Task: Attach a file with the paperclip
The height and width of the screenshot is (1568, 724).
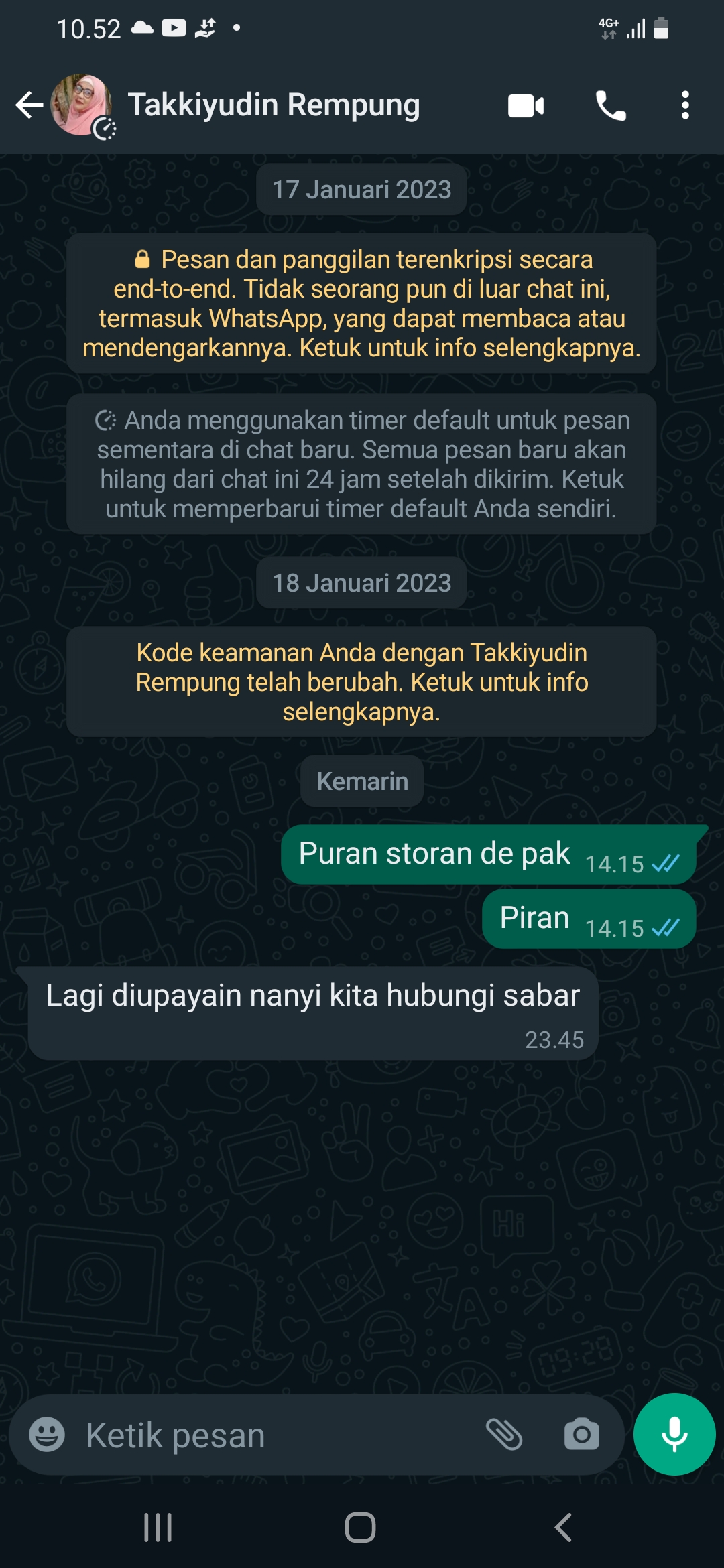Action: (x=504, y=1435)
